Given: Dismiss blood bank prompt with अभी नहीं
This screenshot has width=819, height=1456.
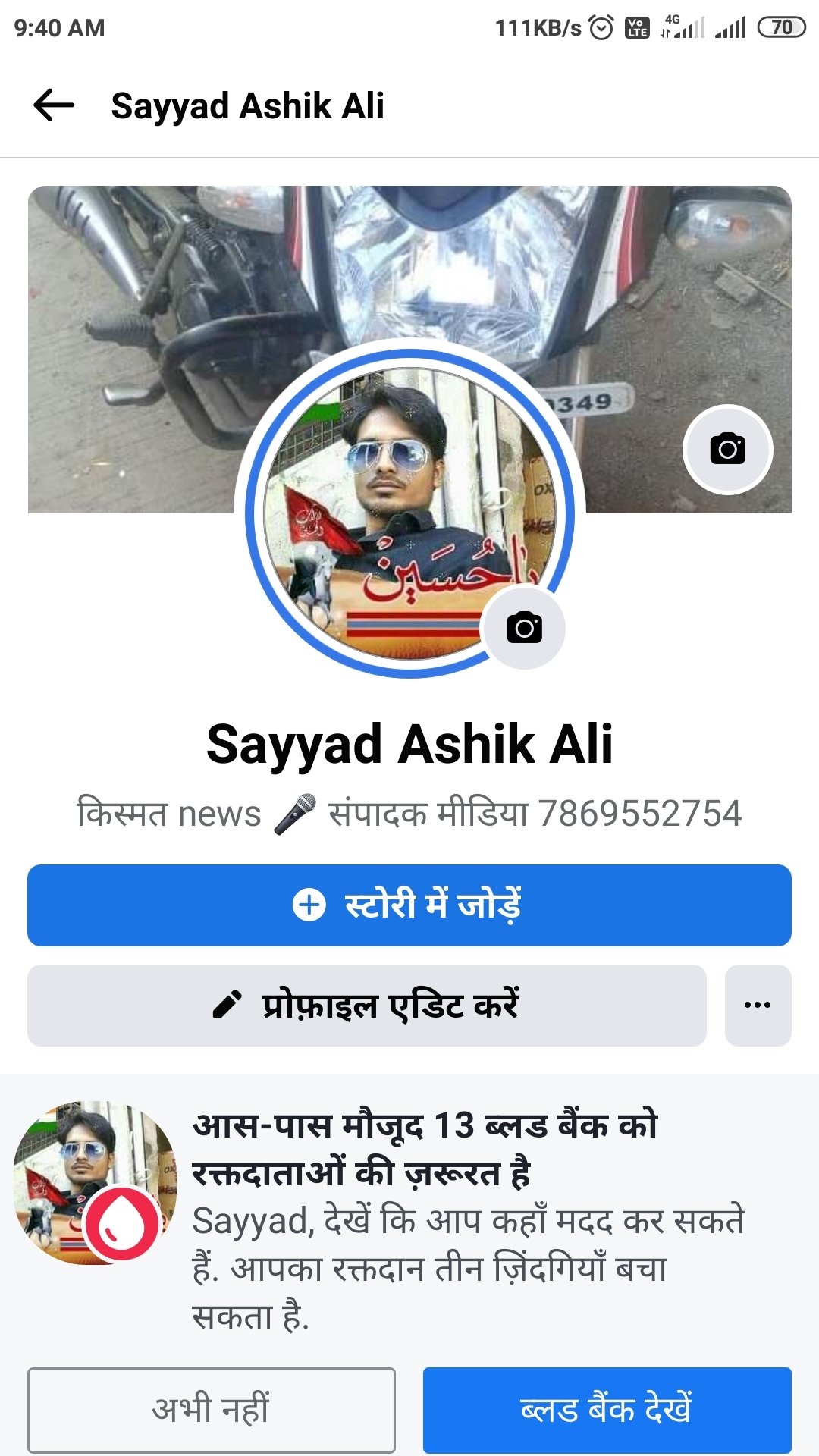Looking at the screenshot, I should click(x=212, y=1410).
